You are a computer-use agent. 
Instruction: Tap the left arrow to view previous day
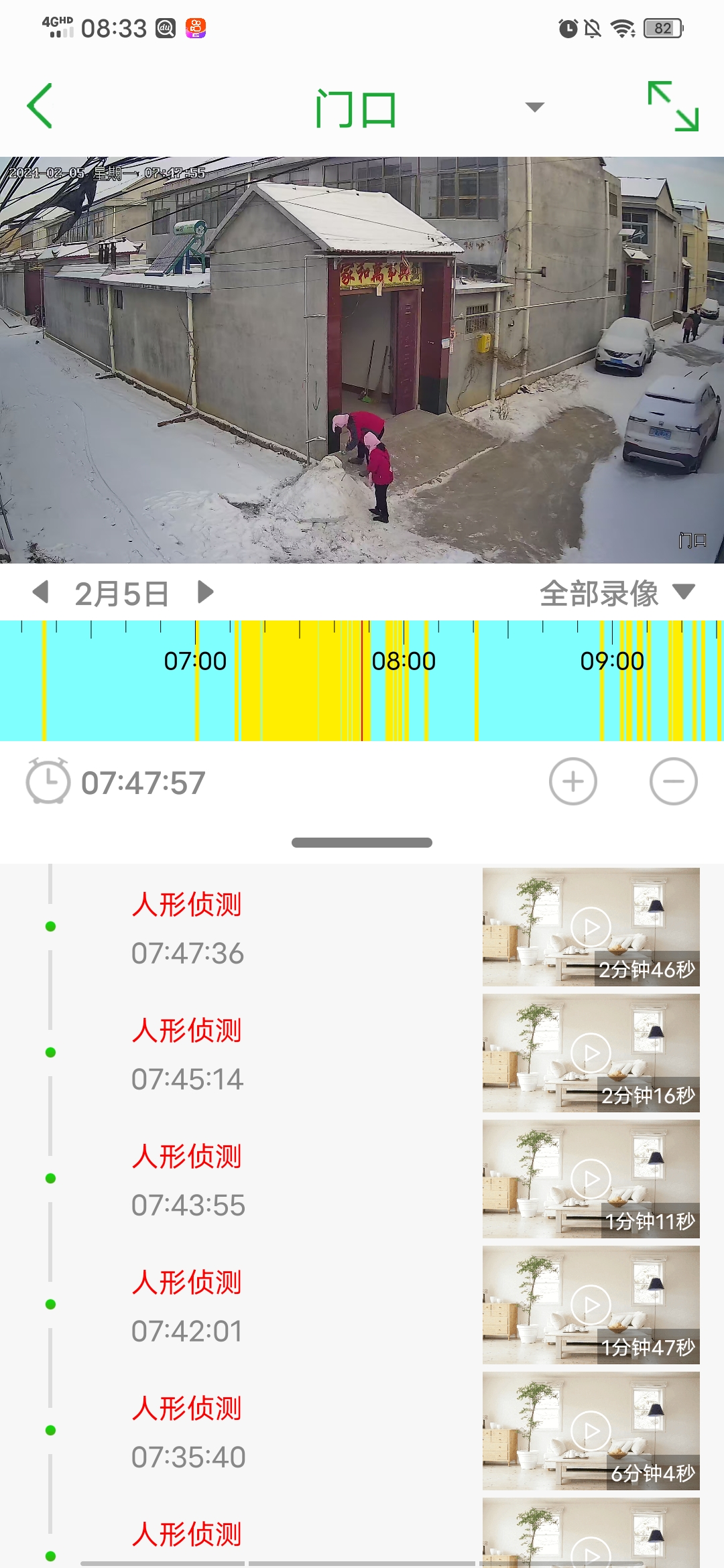click(40, 593)
